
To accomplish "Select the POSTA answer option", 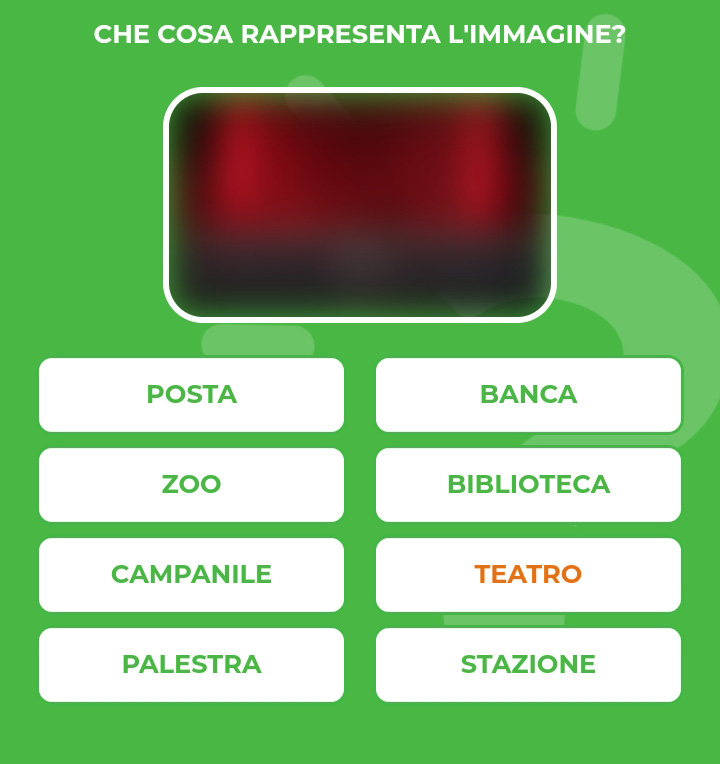I will (191, 394).
